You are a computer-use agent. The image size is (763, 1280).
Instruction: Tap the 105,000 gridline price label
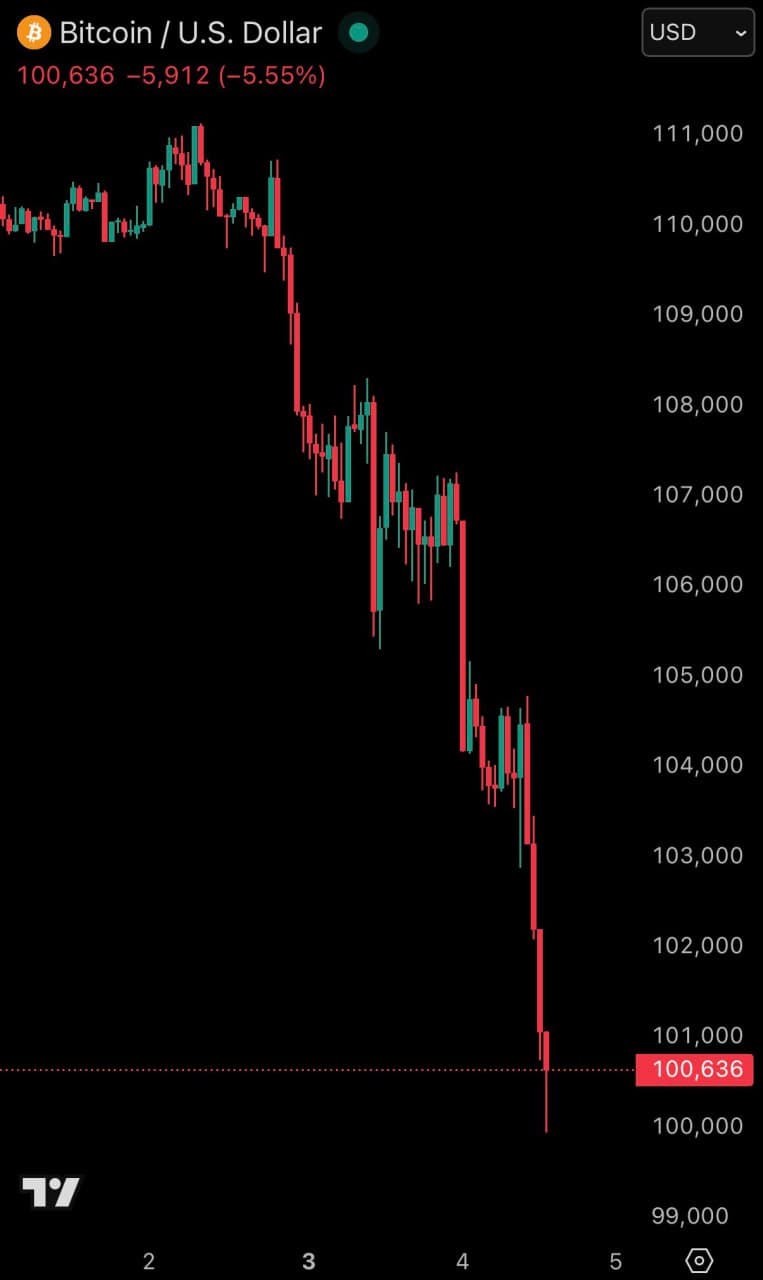point(696,675)
